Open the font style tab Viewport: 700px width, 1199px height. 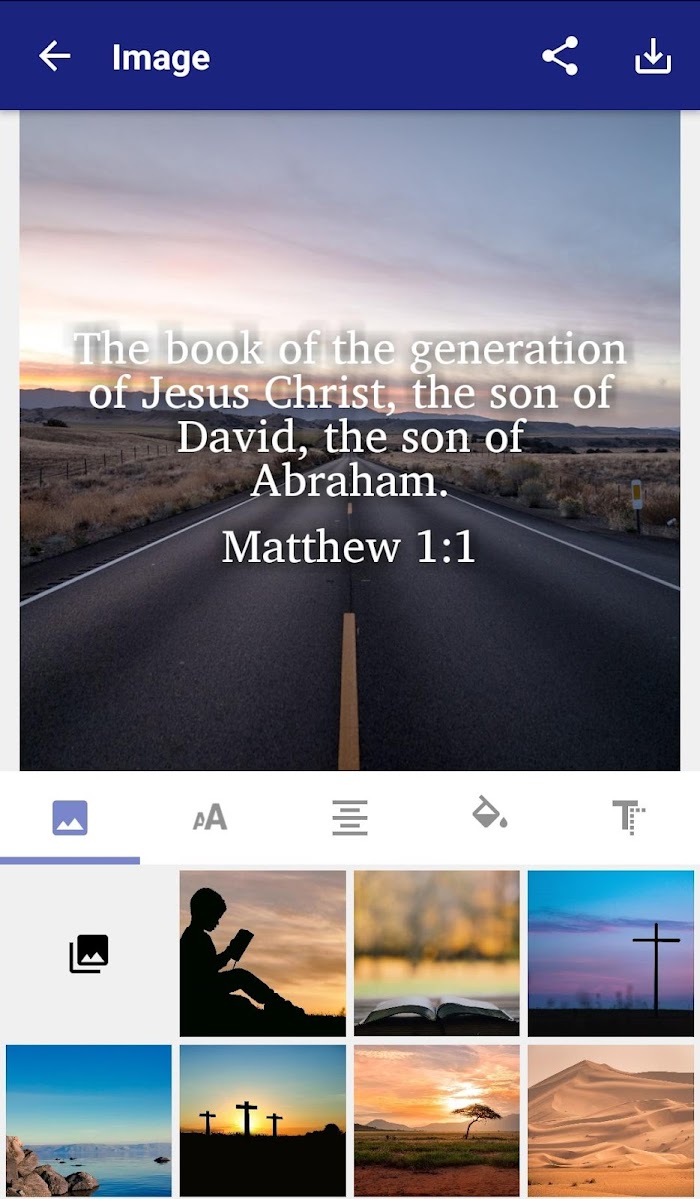pyautogui.click(x=629, y=817)
